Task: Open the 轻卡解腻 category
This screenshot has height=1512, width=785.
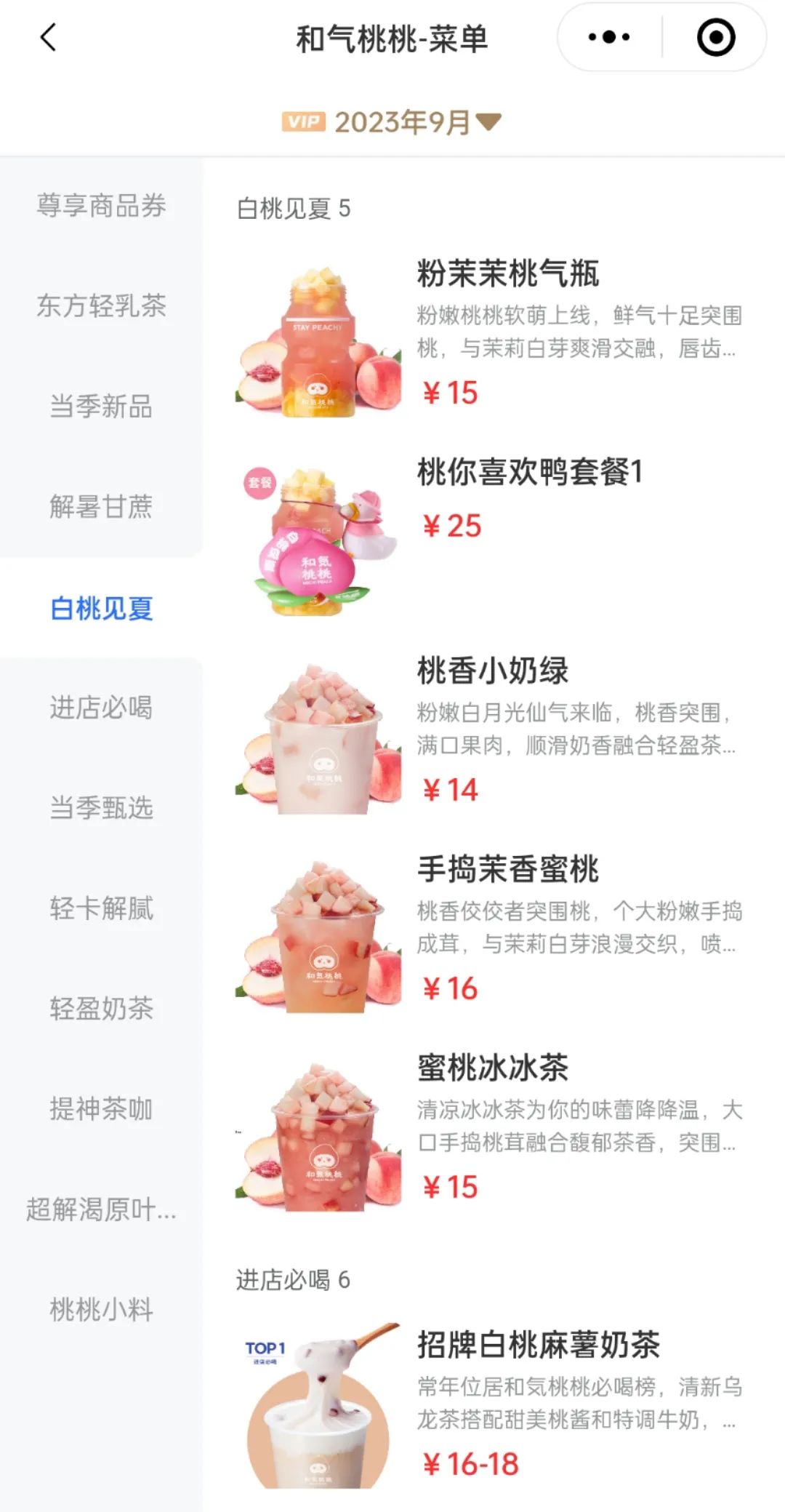Action: pyautogui.click(x=102, y=908)
